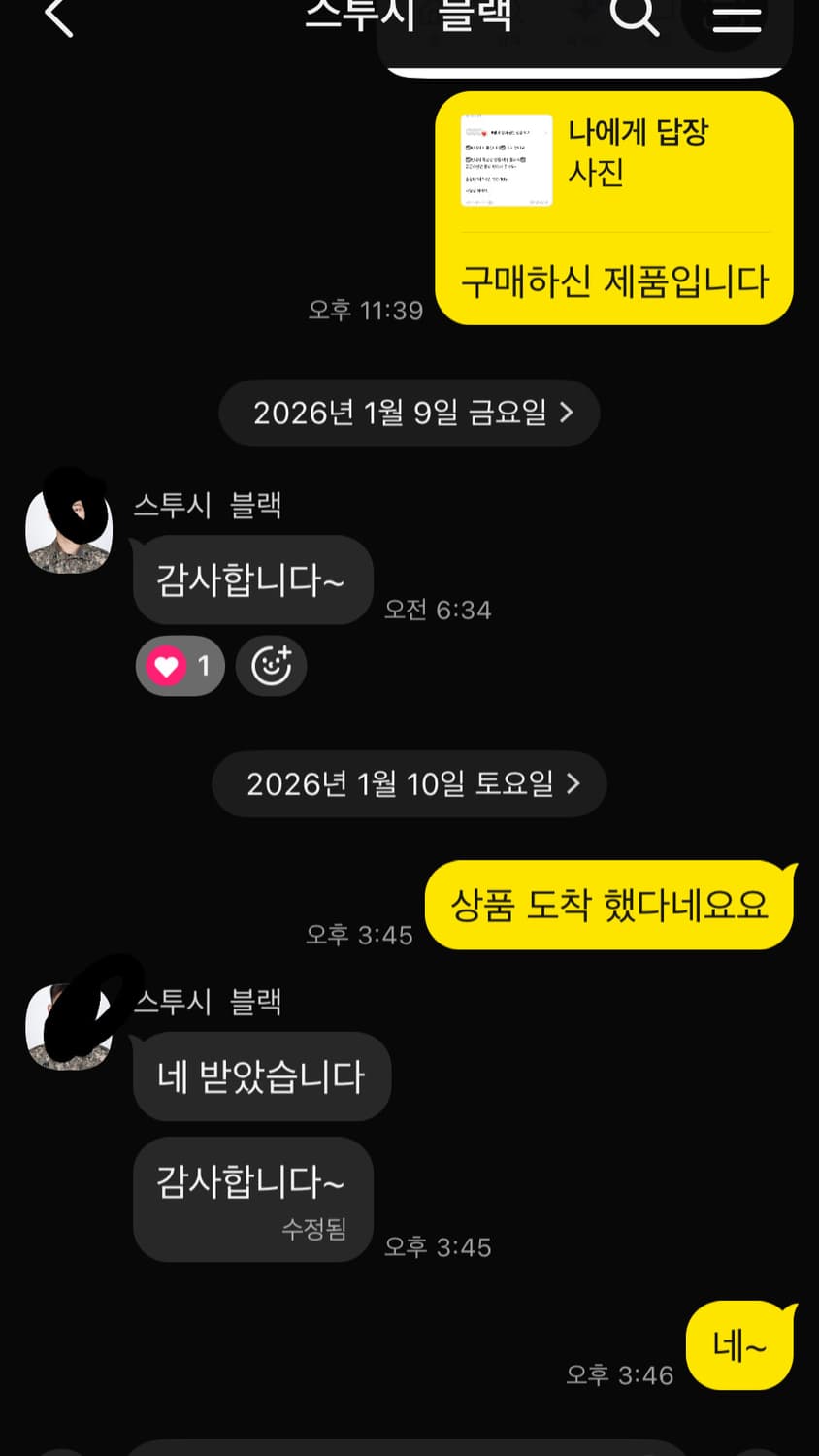
Task: Select the 구매하신 제품입니다 message bubble
Action: (613, 281)
